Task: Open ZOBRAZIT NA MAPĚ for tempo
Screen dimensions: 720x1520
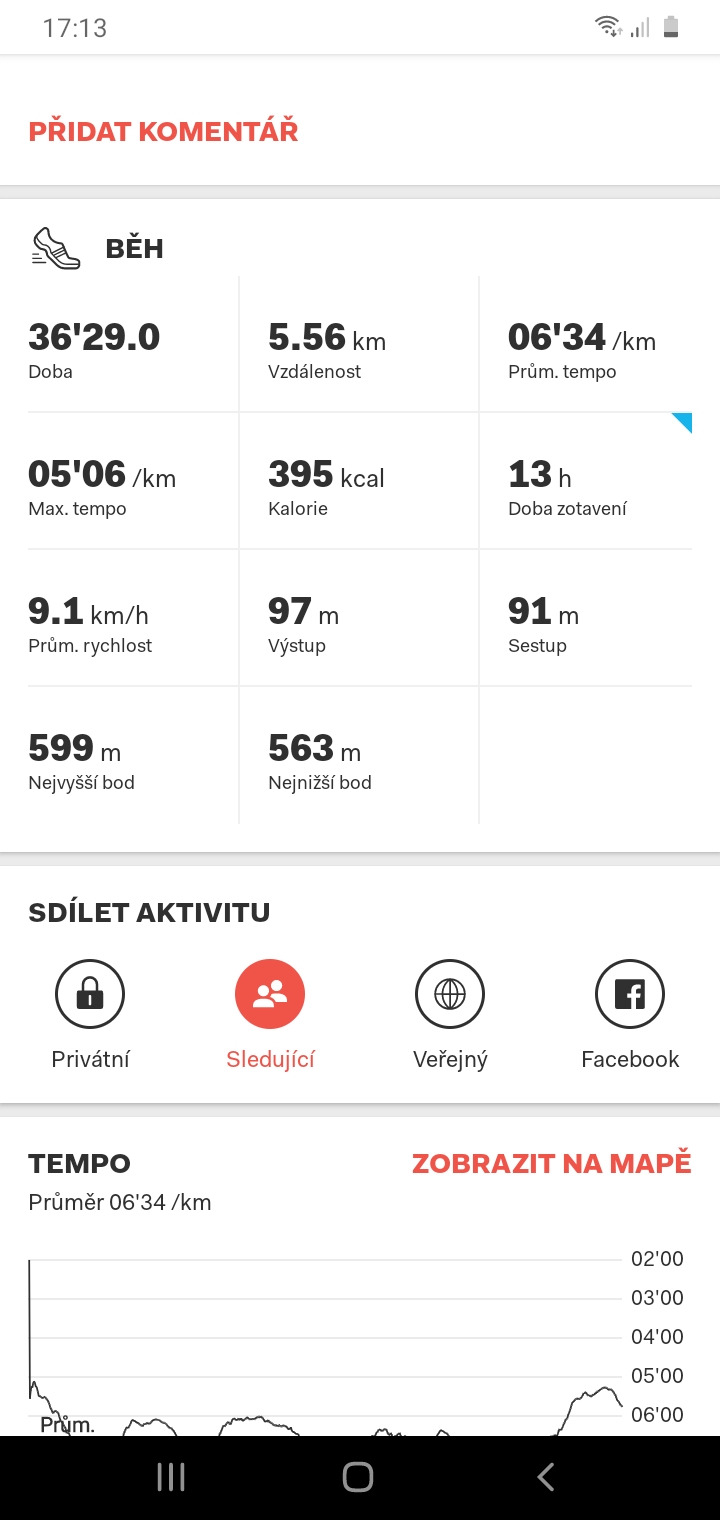Action: tap(552, 1164)
